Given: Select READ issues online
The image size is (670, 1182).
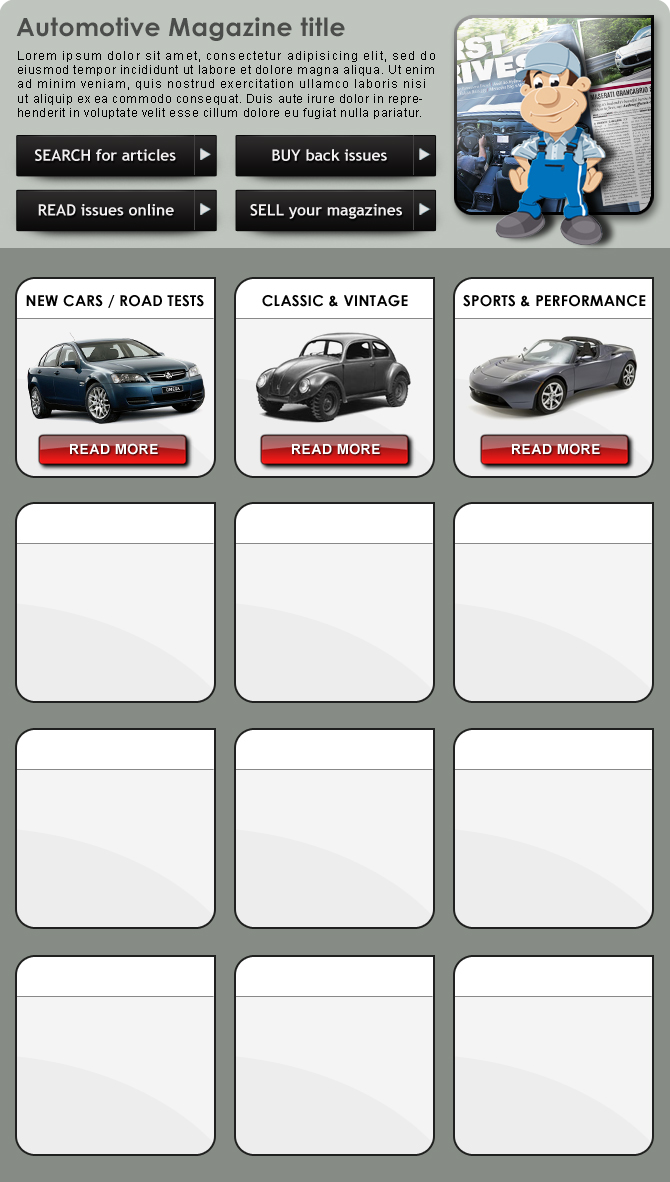Looking at the screenshot, I should click(115, 211).
